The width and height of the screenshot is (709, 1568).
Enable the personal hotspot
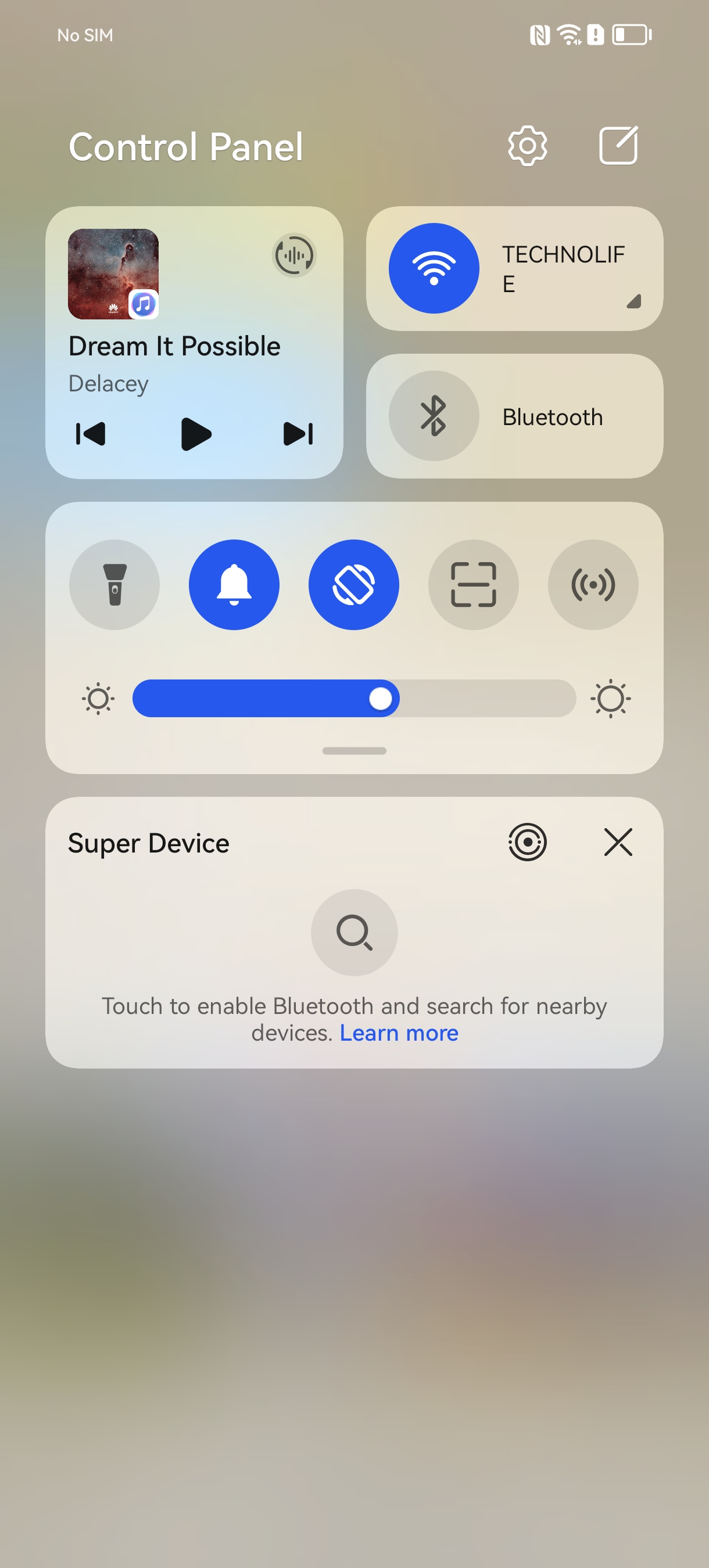pos(593,585)
